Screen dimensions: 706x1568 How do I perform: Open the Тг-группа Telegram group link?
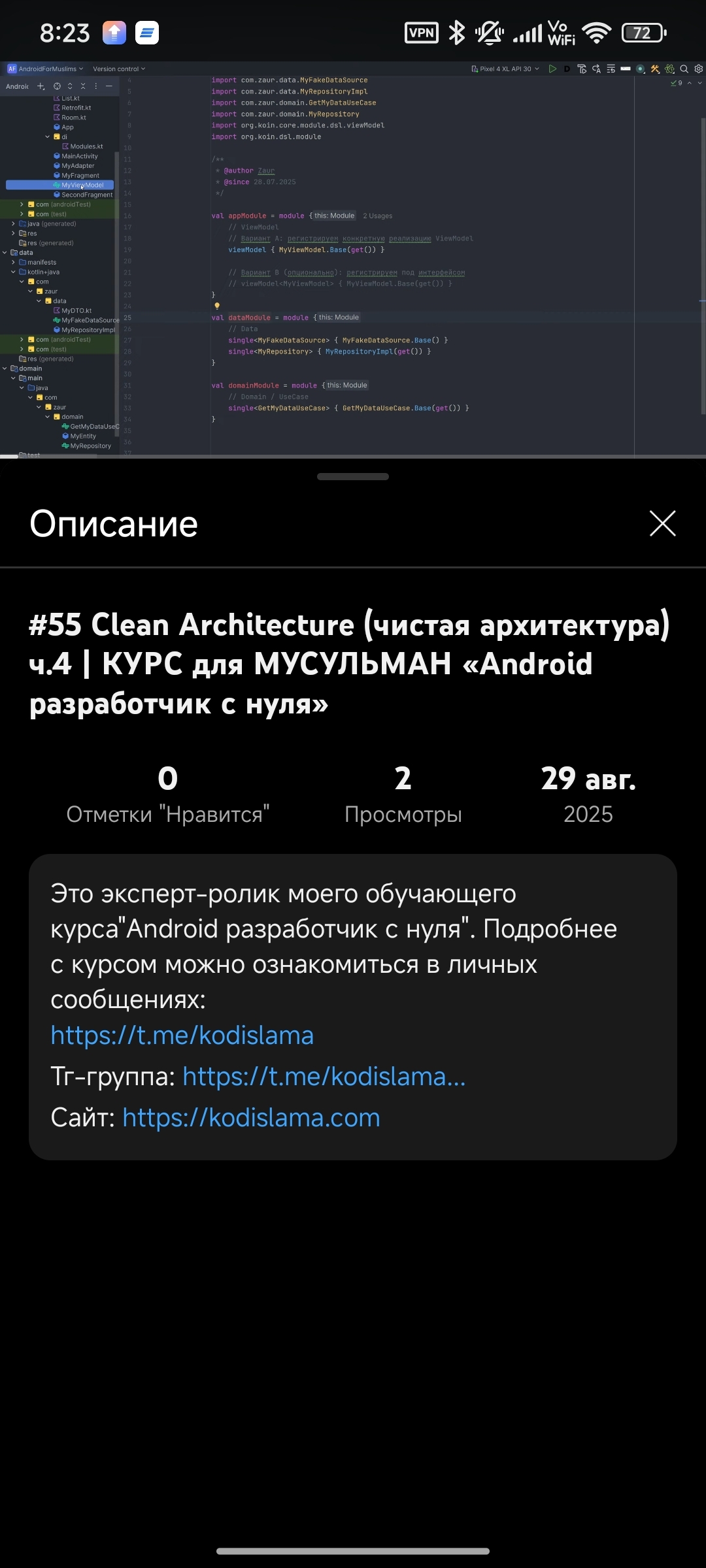click(x=324, y=1076)
